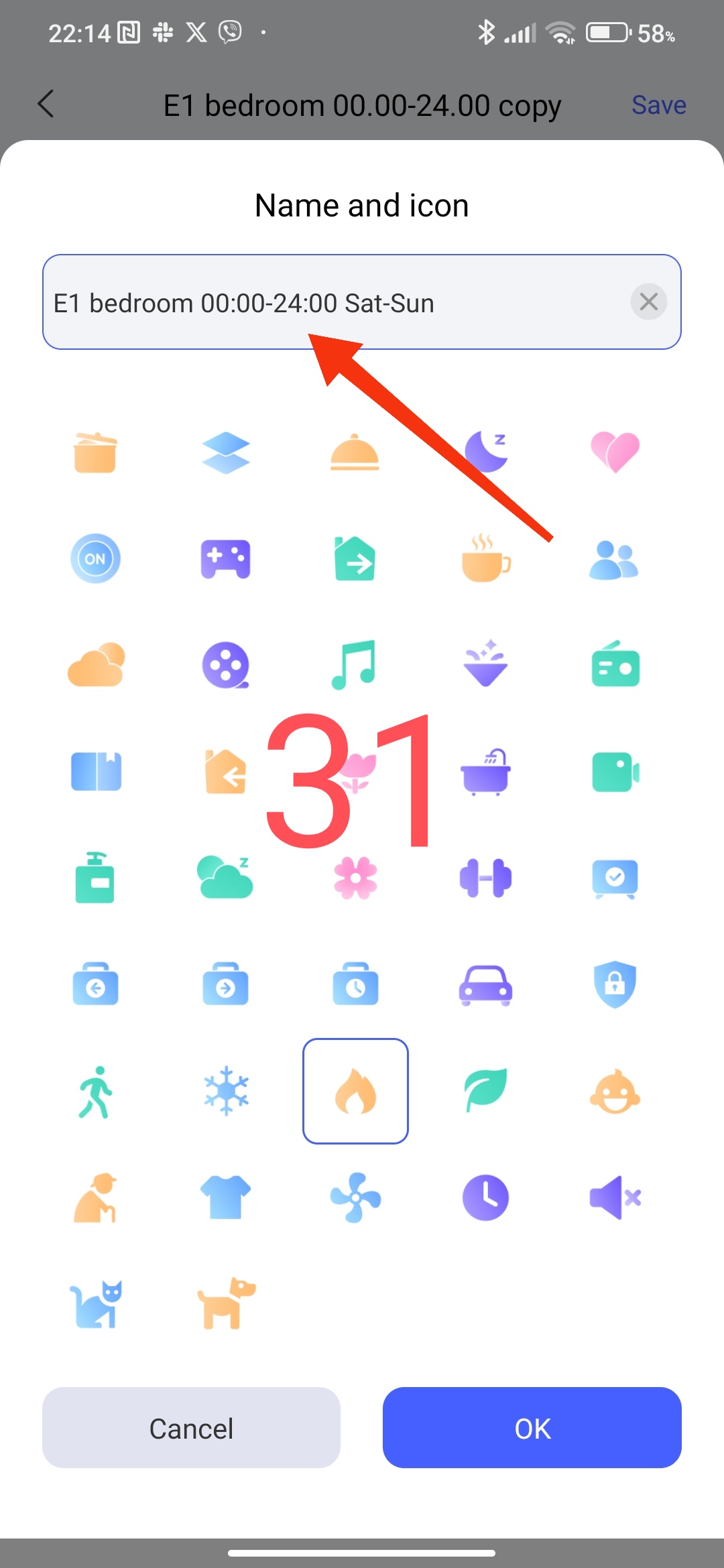Select the green leaf icon
The width and height of the screenshot is (724, 1568).
(x=485, y=1090)
